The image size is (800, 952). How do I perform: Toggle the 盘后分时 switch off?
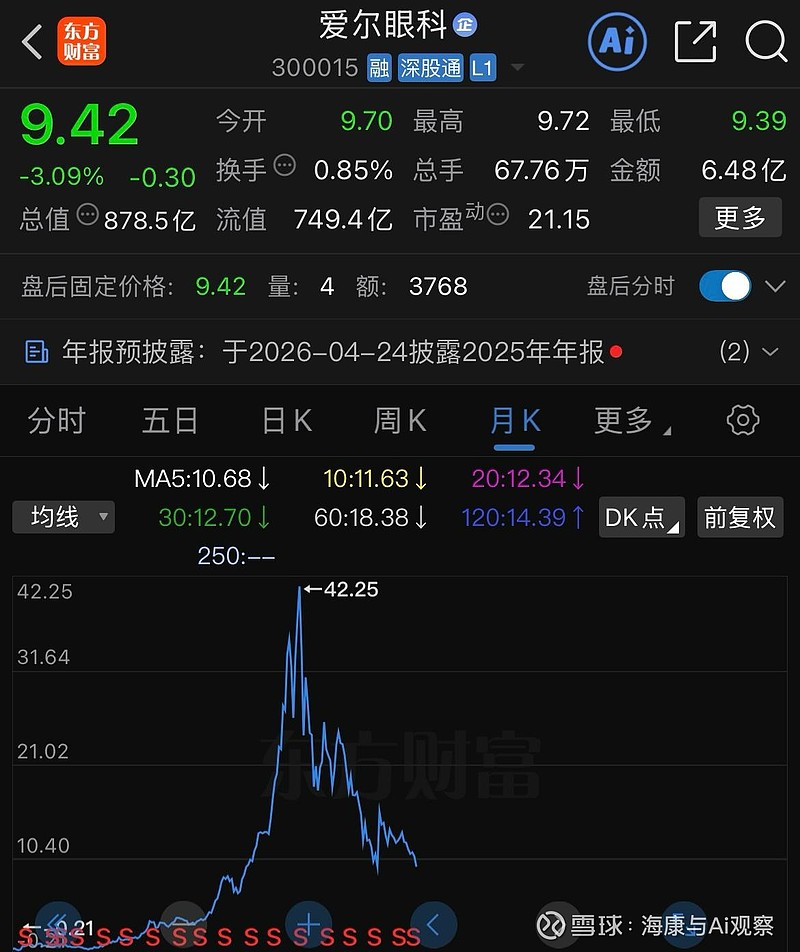725,286
